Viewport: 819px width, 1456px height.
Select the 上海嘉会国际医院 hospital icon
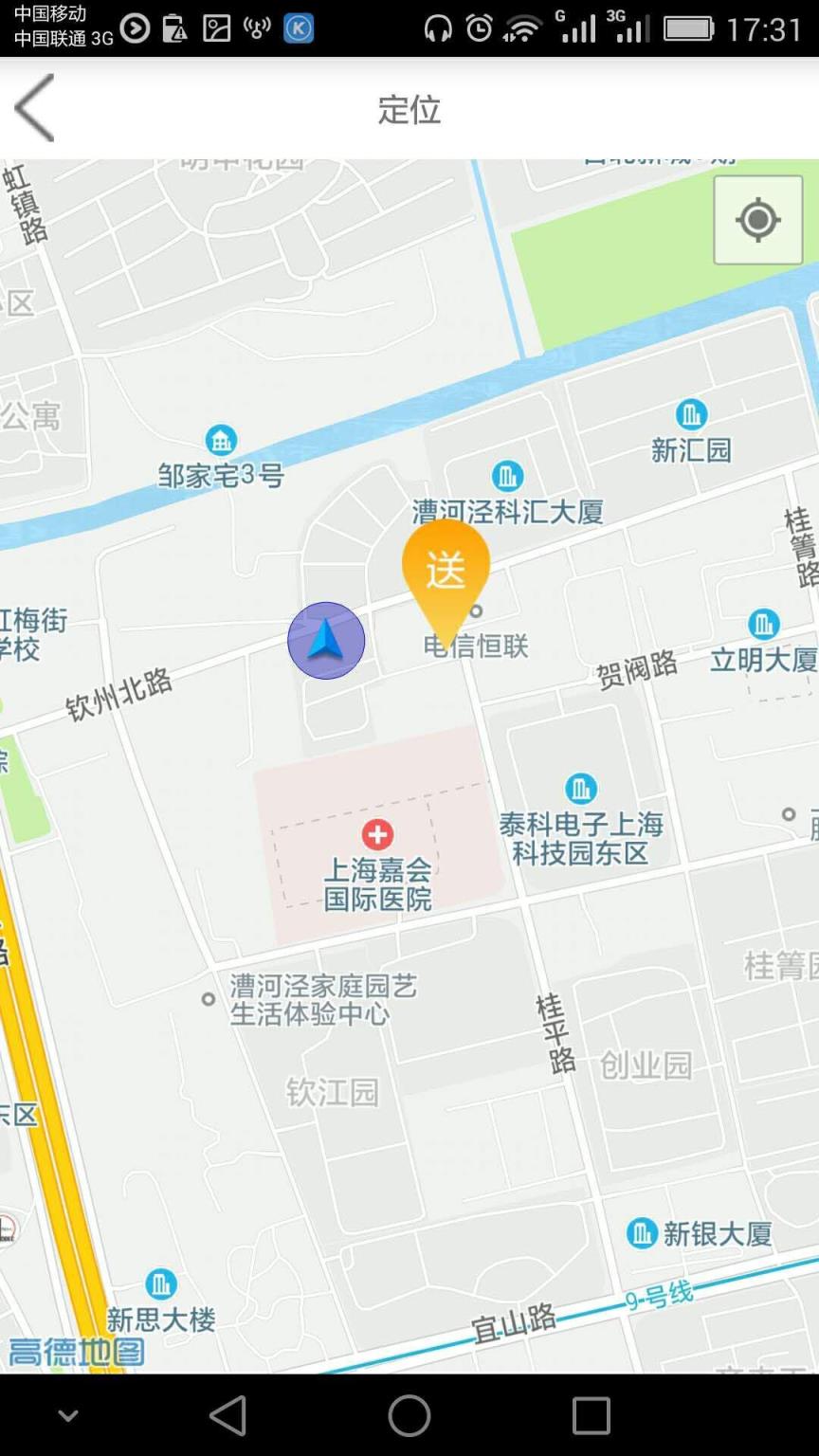point(378,834)
